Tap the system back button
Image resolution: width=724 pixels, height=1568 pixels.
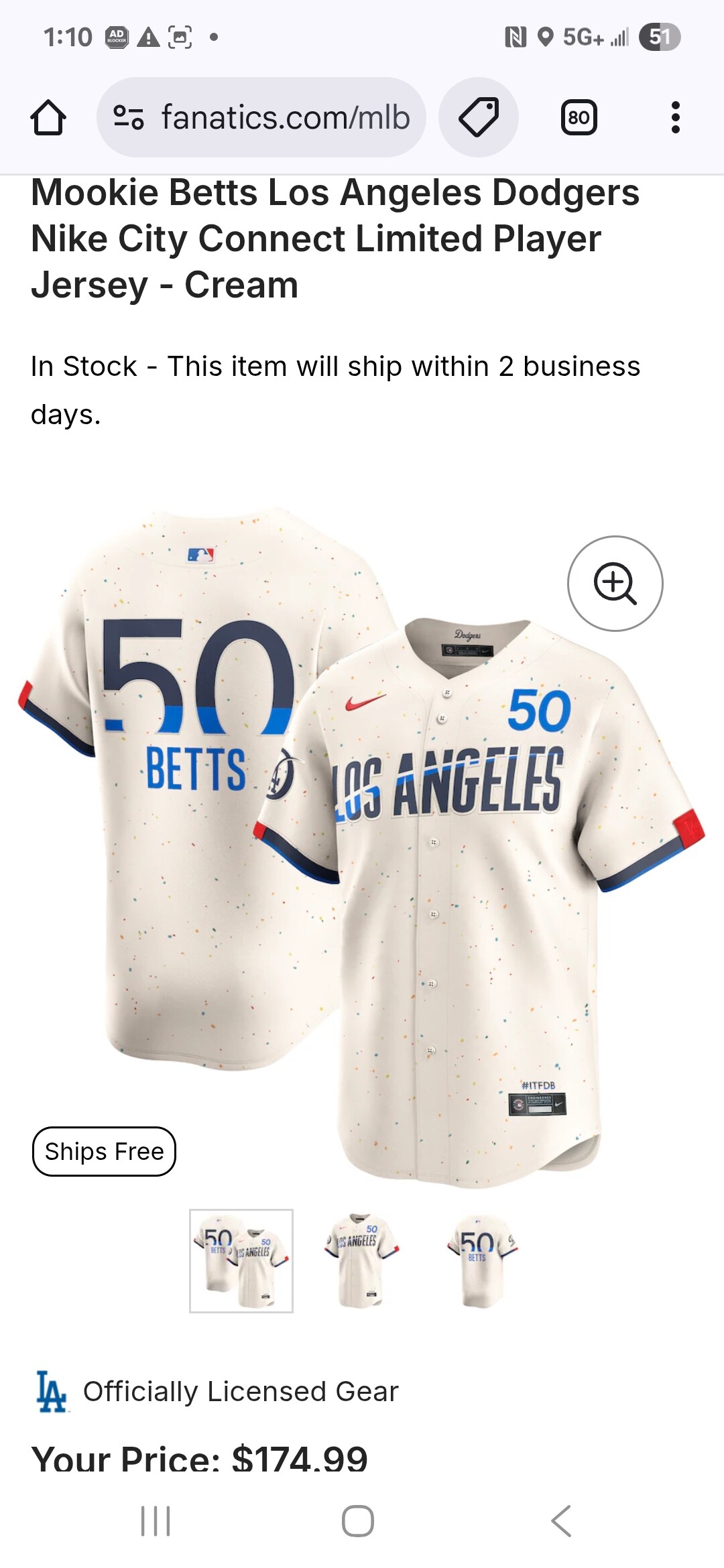click(x=561, y=1520)
